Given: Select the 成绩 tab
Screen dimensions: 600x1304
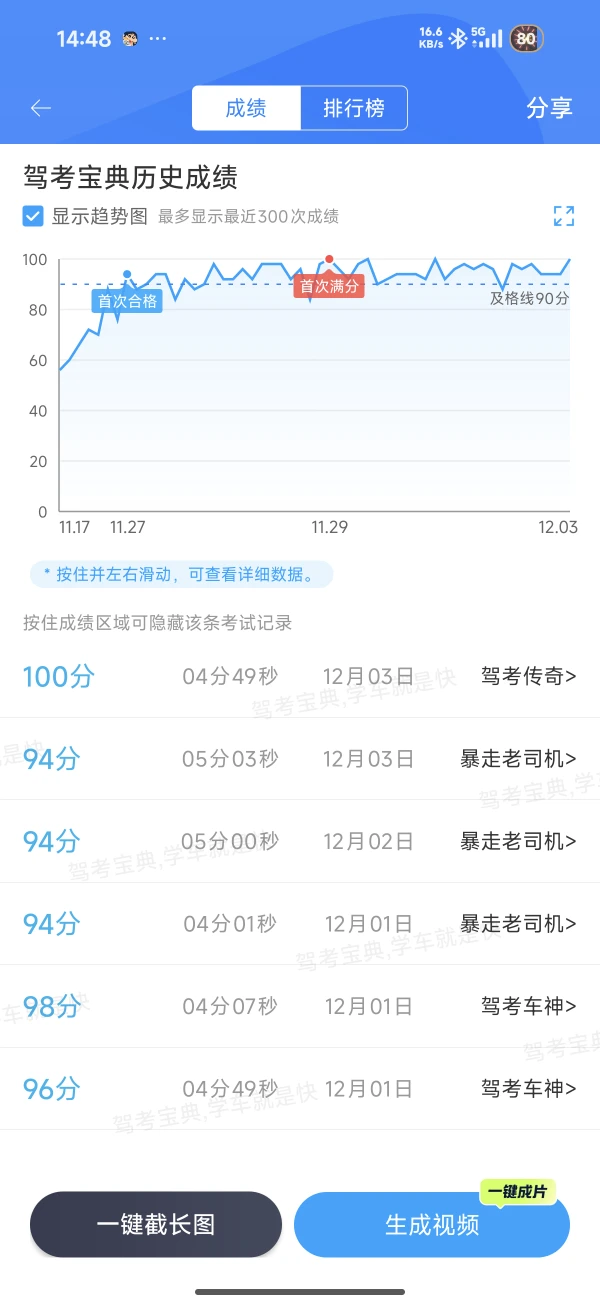Looking at the screenshot, I should [246, 108].
